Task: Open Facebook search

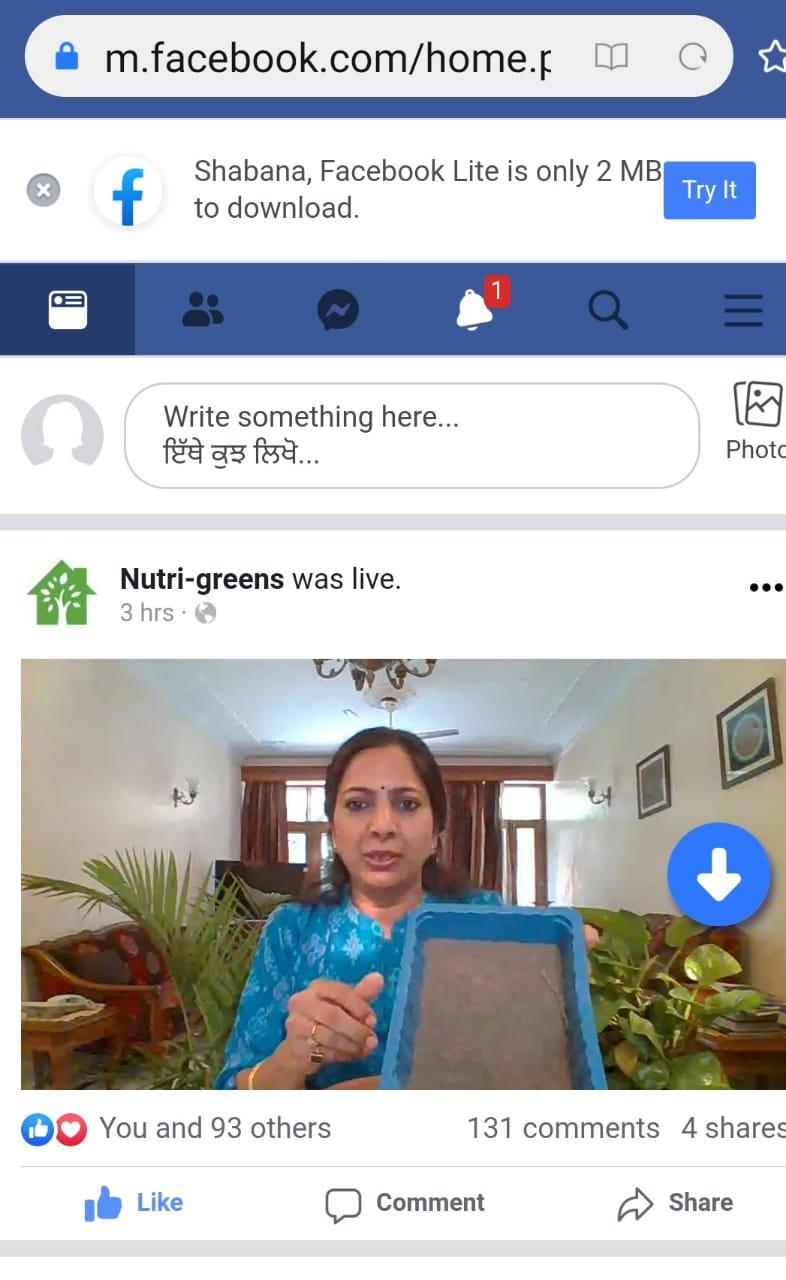Action: 607,311
